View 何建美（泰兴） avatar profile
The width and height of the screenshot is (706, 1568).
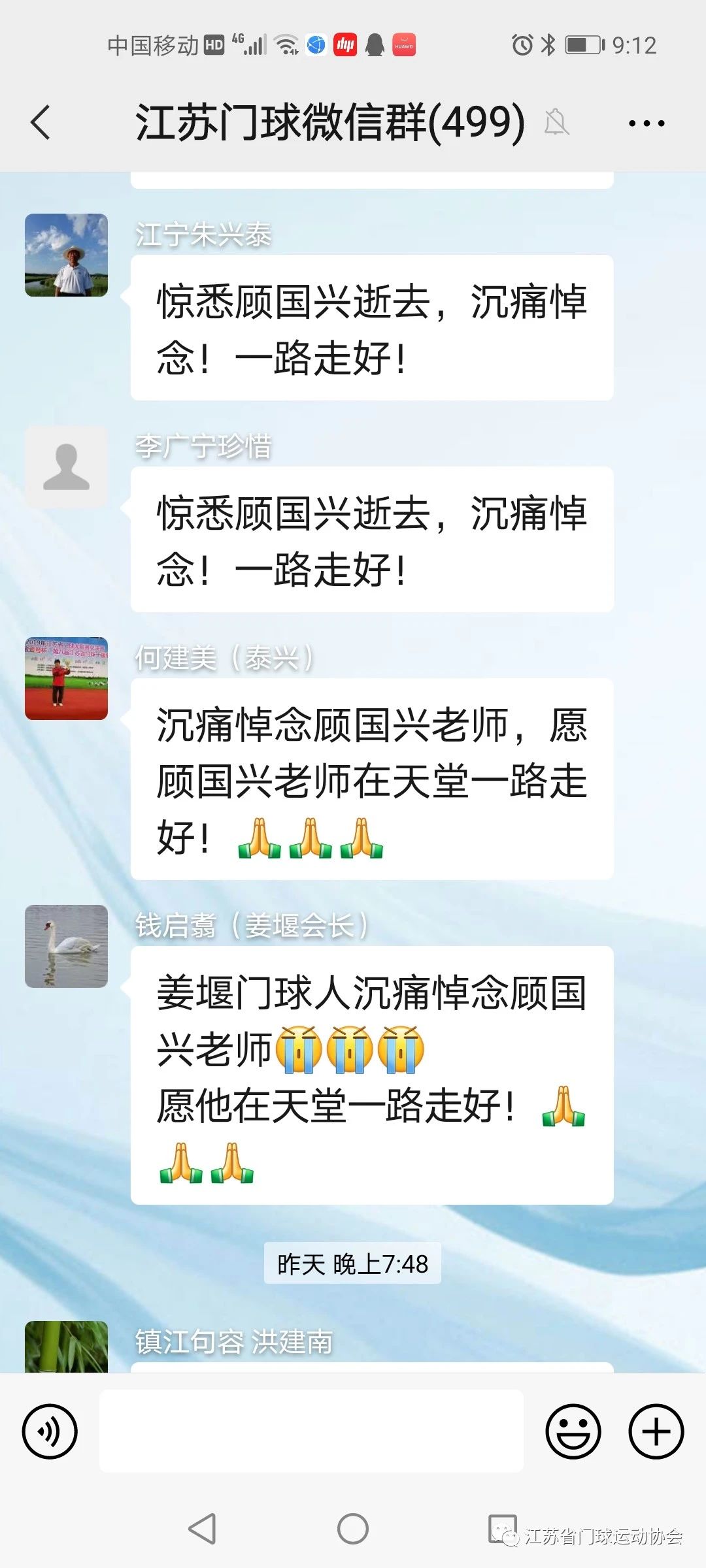[x=66, y=678]
